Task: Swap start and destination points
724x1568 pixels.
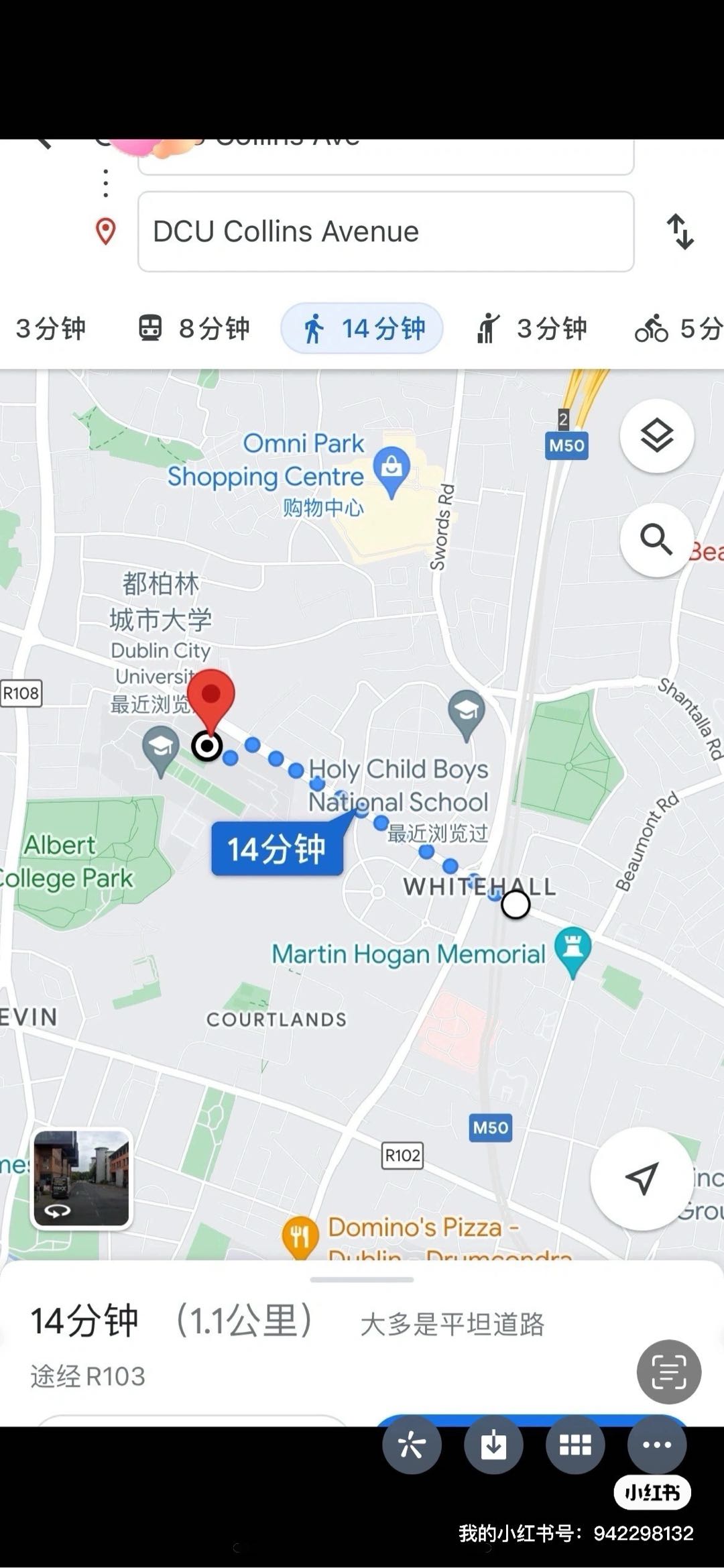Action: [x=680, y=231]
